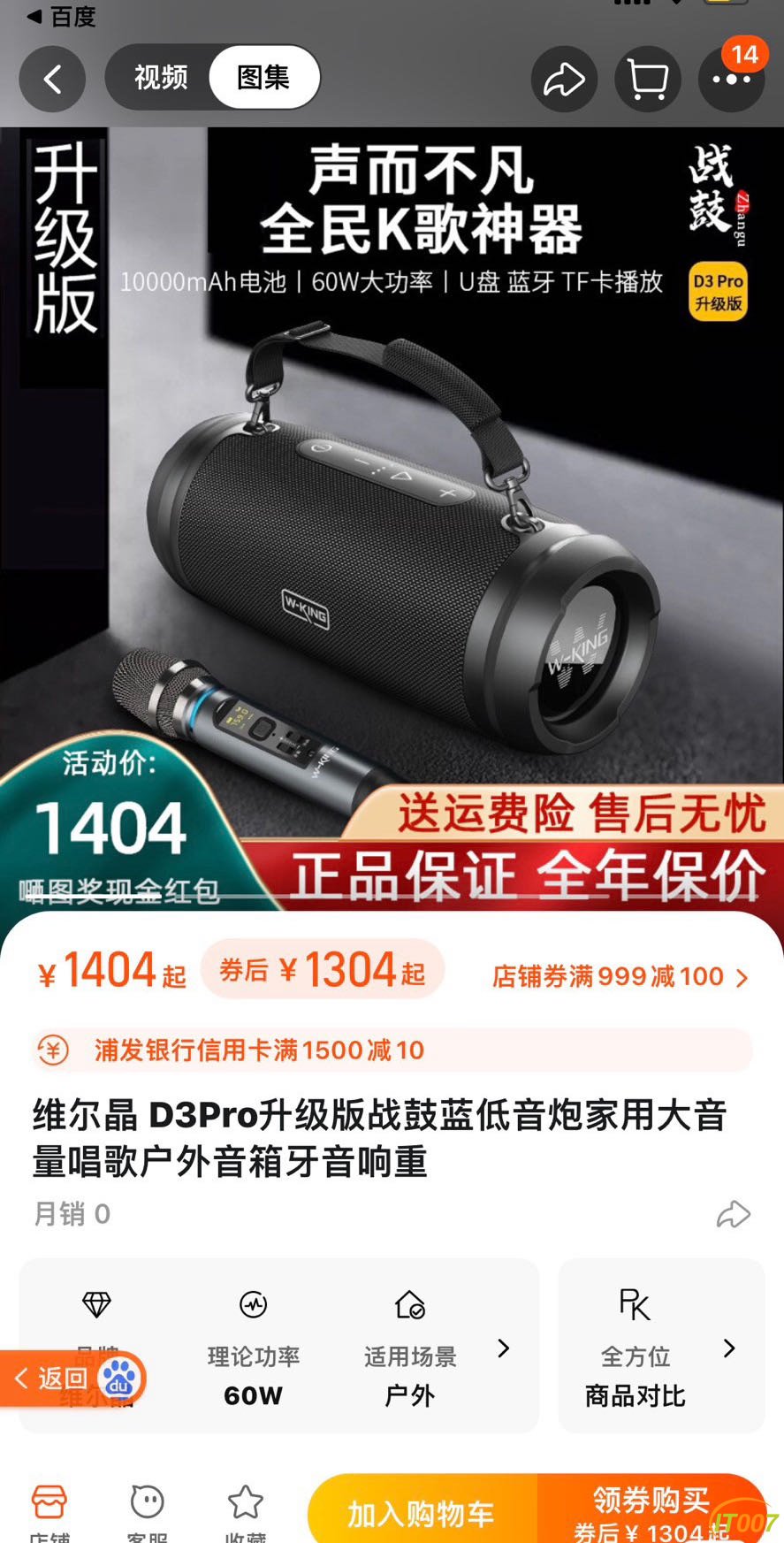
Task: Visit the 店铺 store page
Action: 49,1511
